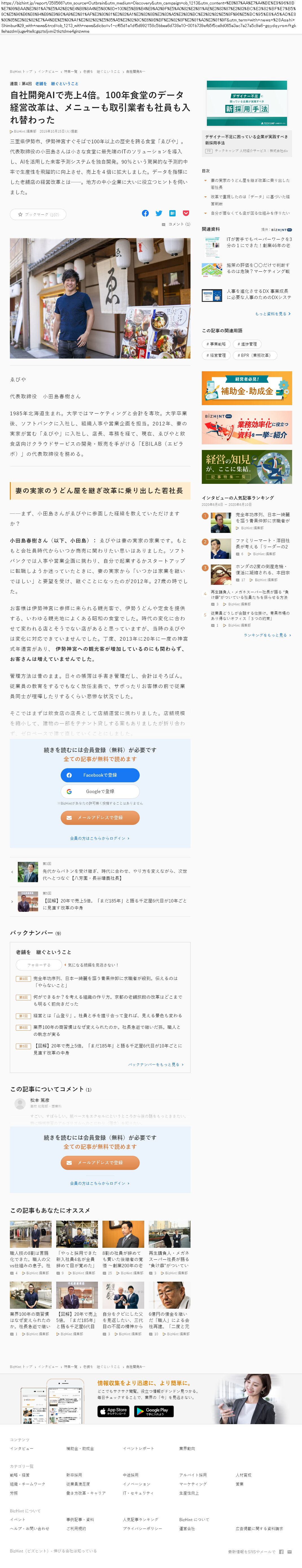
Task: Share the article on Facebook
Action: [145, 214]
